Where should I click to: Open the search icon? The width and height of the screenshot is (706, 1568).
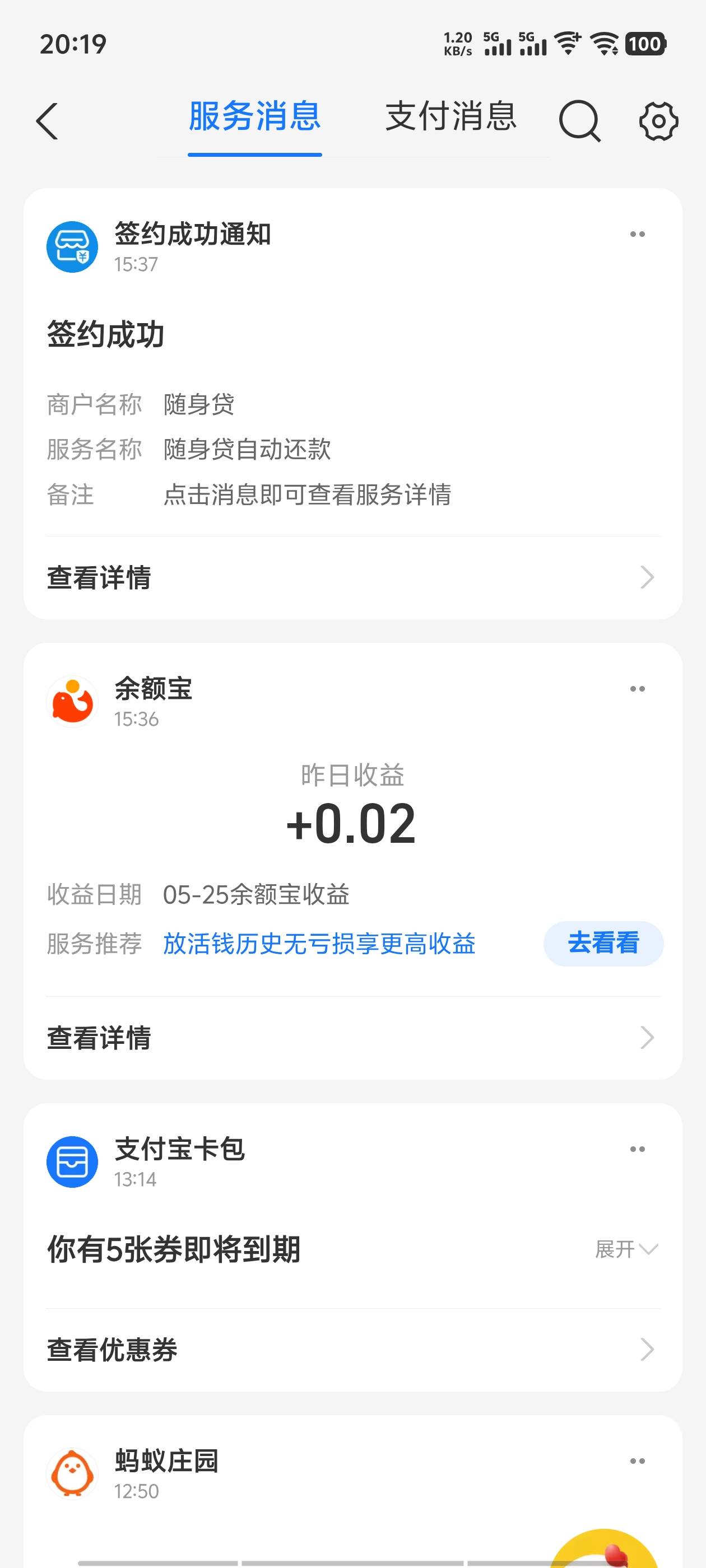[x=579, y=121]
